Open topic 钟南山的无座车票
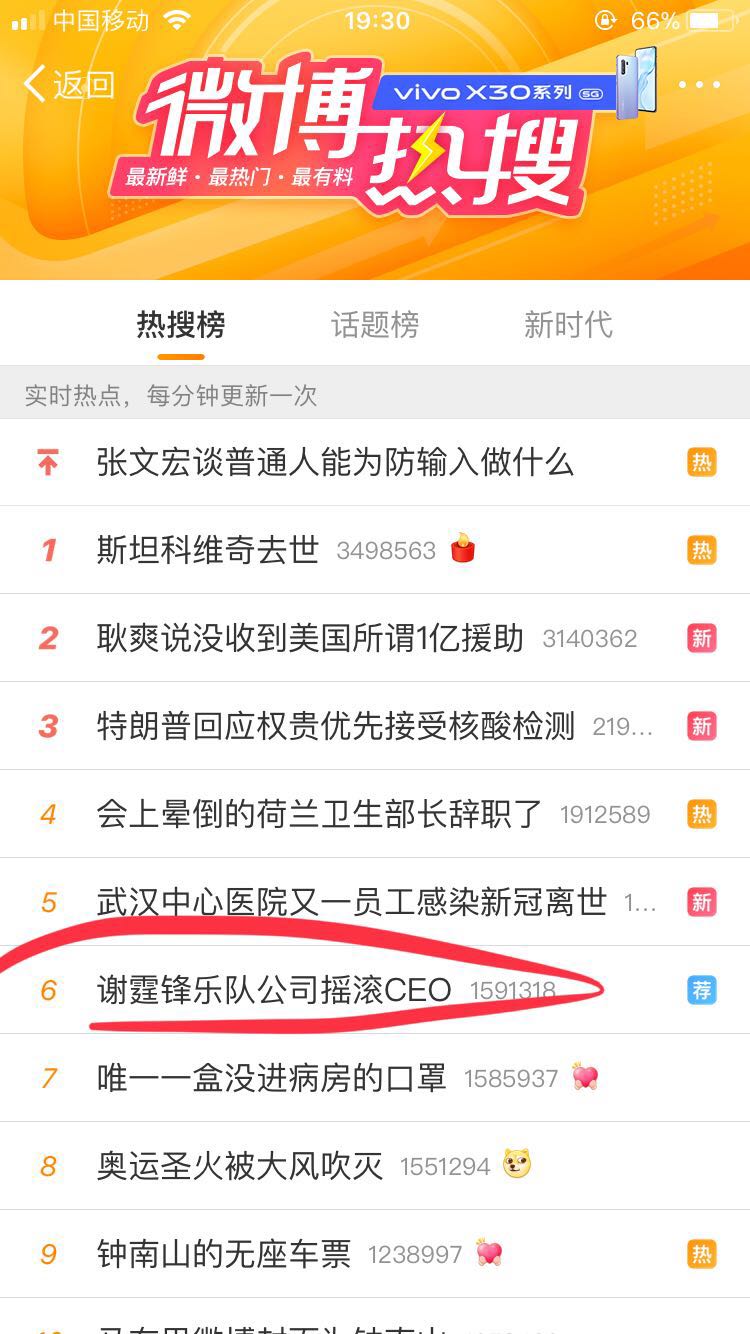The width and height of the screenshot is (750, 1334). [x=224, y=1254]
